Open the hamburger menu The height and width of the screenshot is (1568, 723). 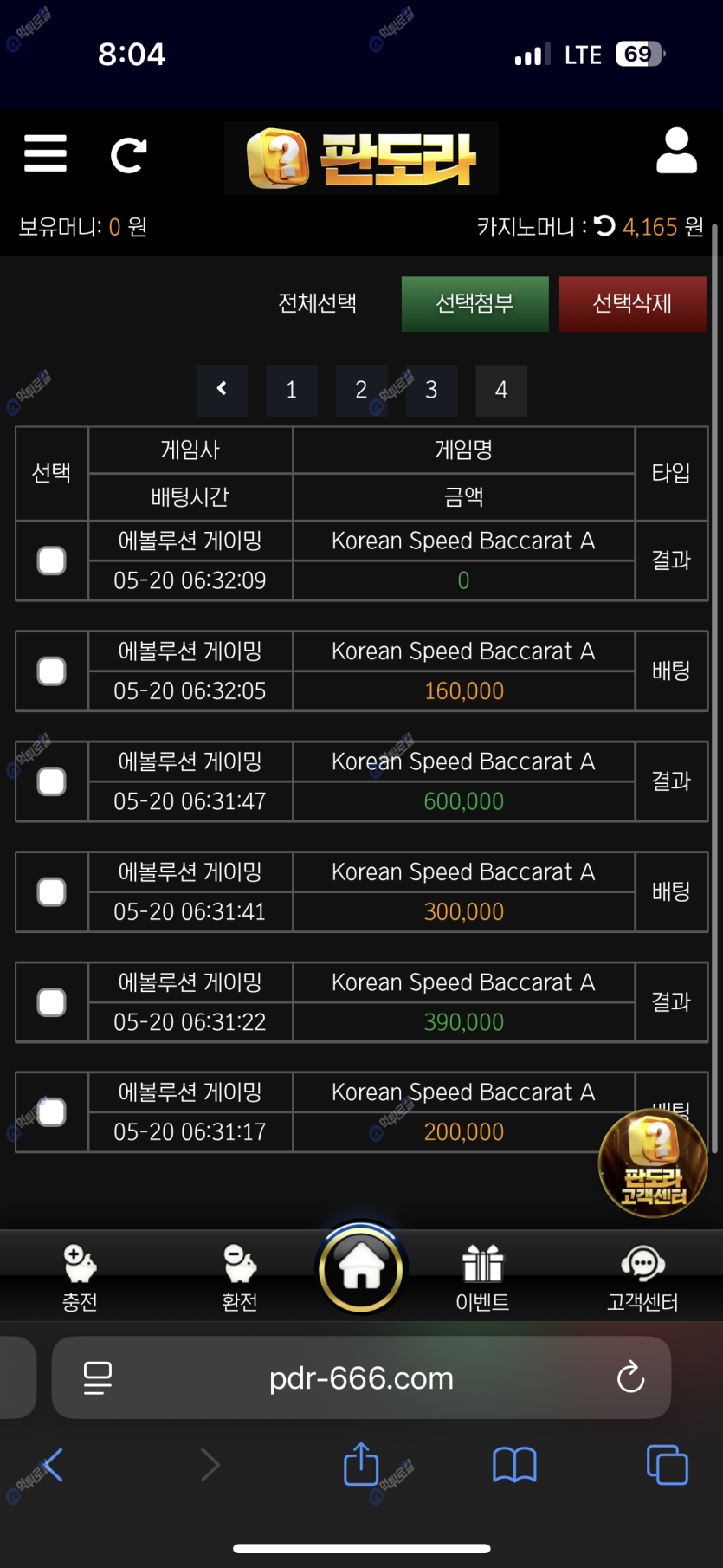pos(45,154)
